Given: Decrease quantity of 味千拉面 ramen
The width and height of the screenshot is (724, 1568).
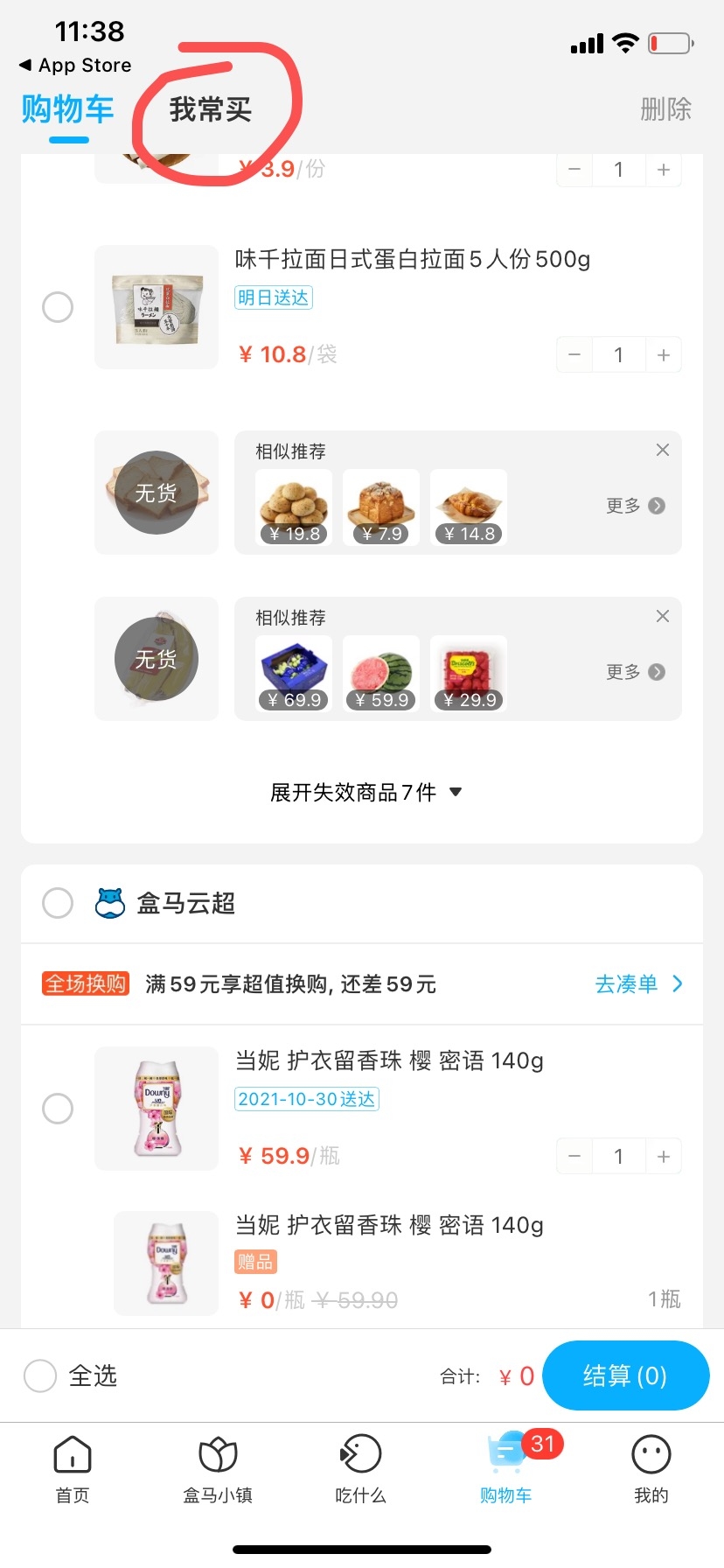Looking at the screenshot, I should pyautogui.click(x=574, y=355).
